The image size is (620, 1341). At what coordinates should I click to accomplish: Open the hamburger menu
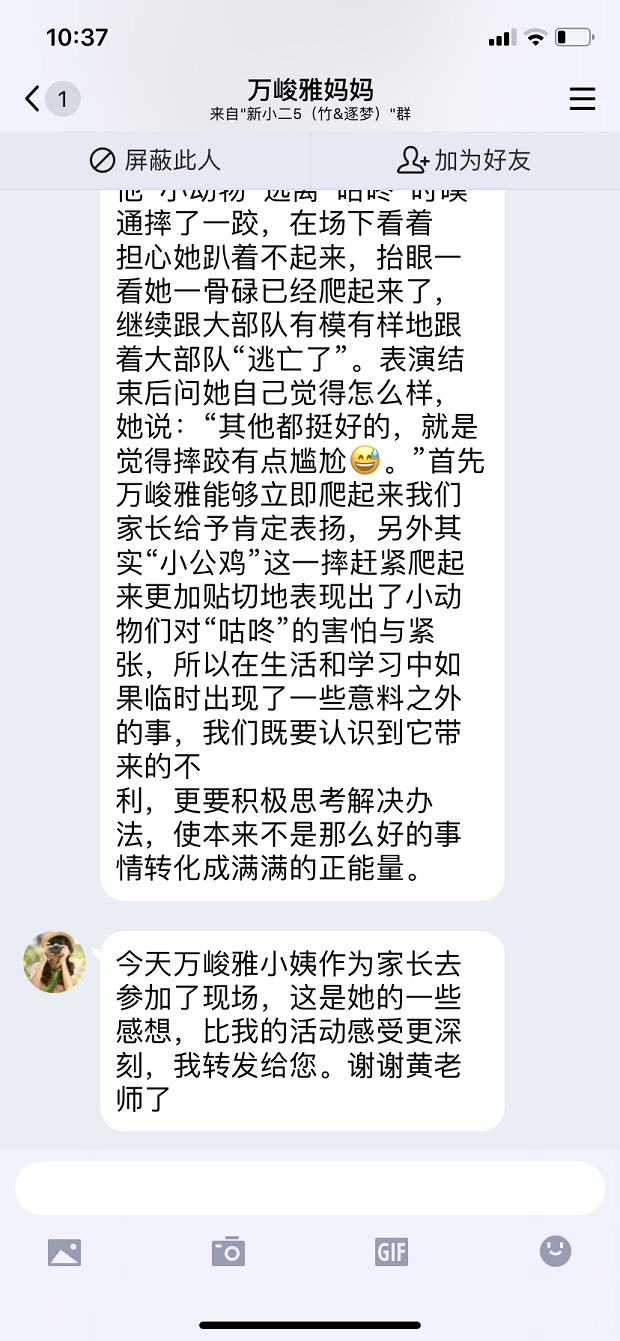coord(582,99)
